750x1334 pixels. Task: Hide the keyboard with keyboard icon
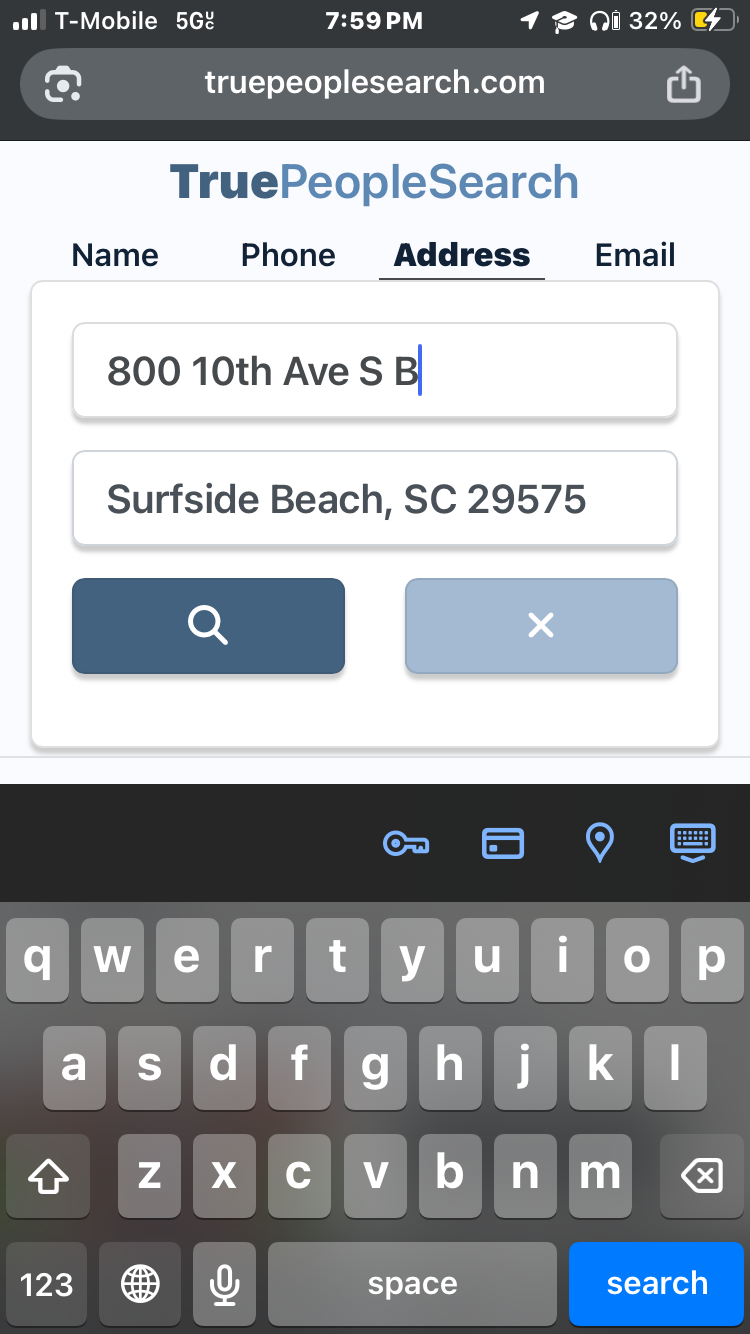pos(693,842)
